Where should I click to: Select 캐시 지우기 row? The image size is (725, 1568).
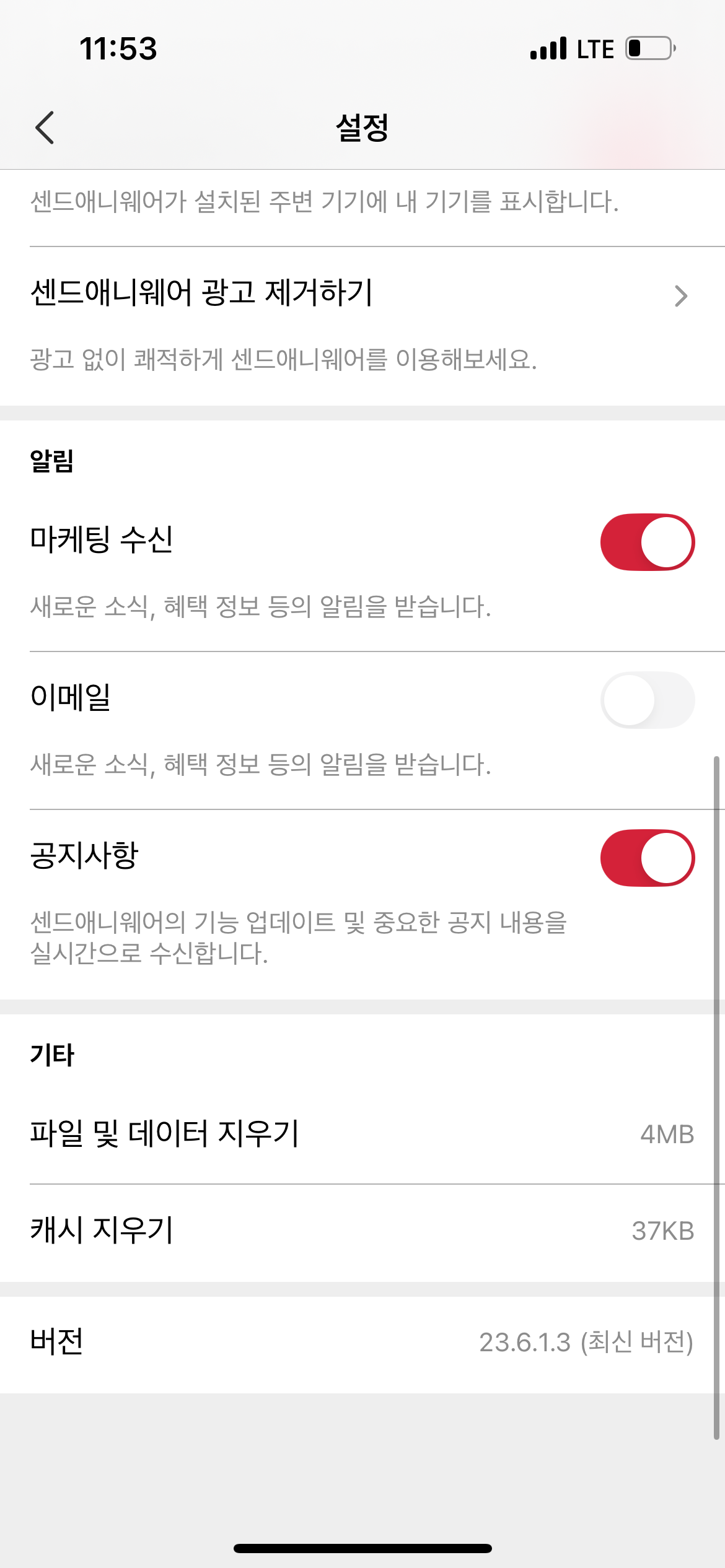pos(362,1230)
